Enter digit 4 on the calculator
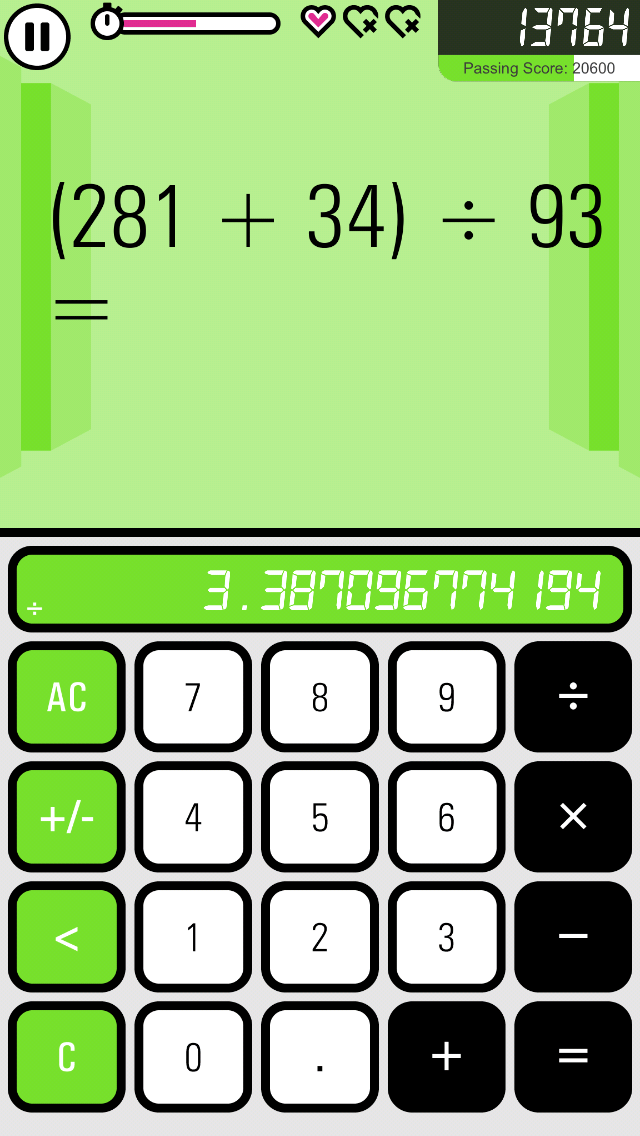640x1136 pixels. pyautogui.click(x=193, y=817)
